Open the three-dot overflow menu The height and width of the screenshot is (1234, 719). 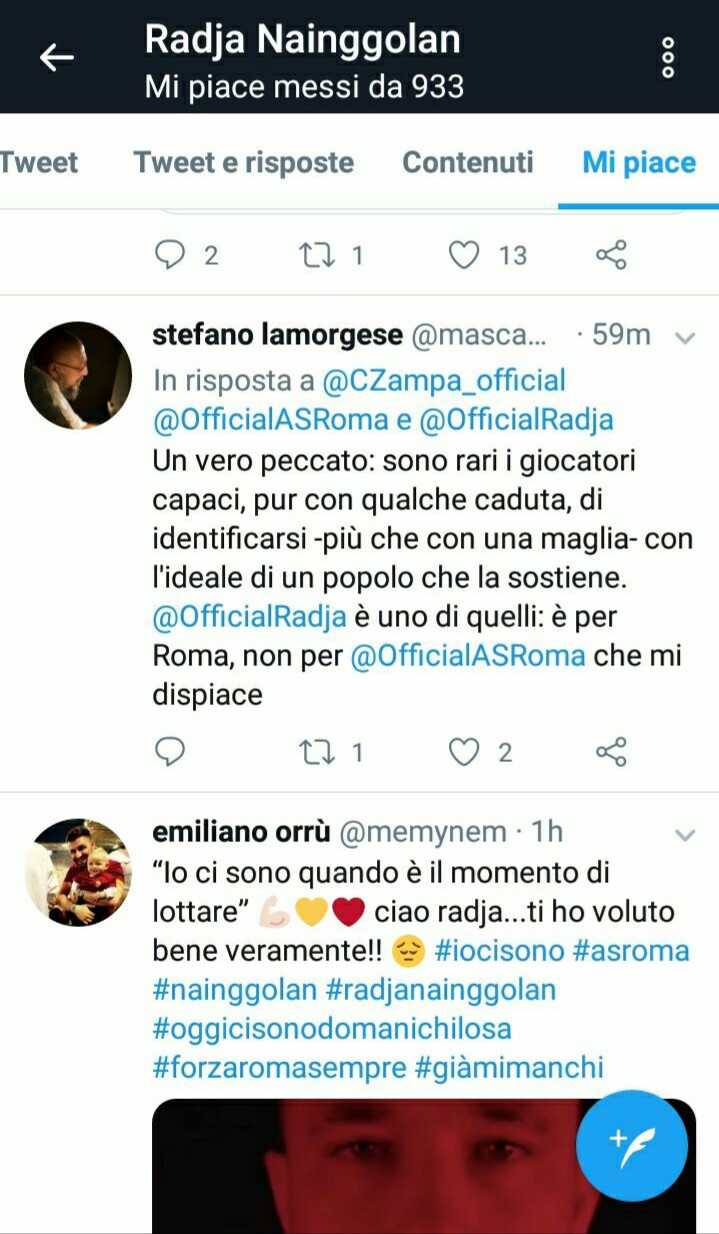[668, 58]
